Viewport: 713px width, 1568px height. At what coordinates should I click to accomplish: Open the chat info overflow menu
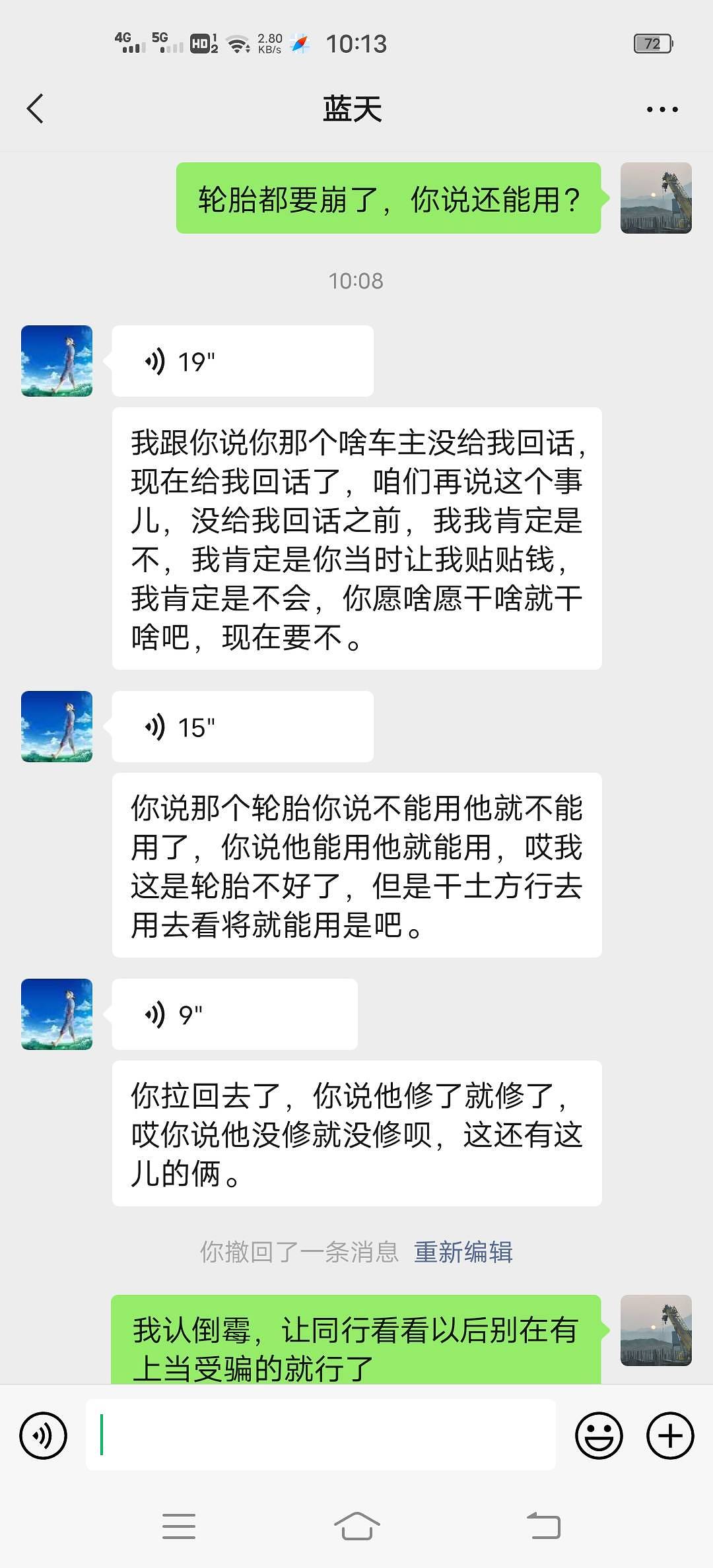click(x=662, y=110)
